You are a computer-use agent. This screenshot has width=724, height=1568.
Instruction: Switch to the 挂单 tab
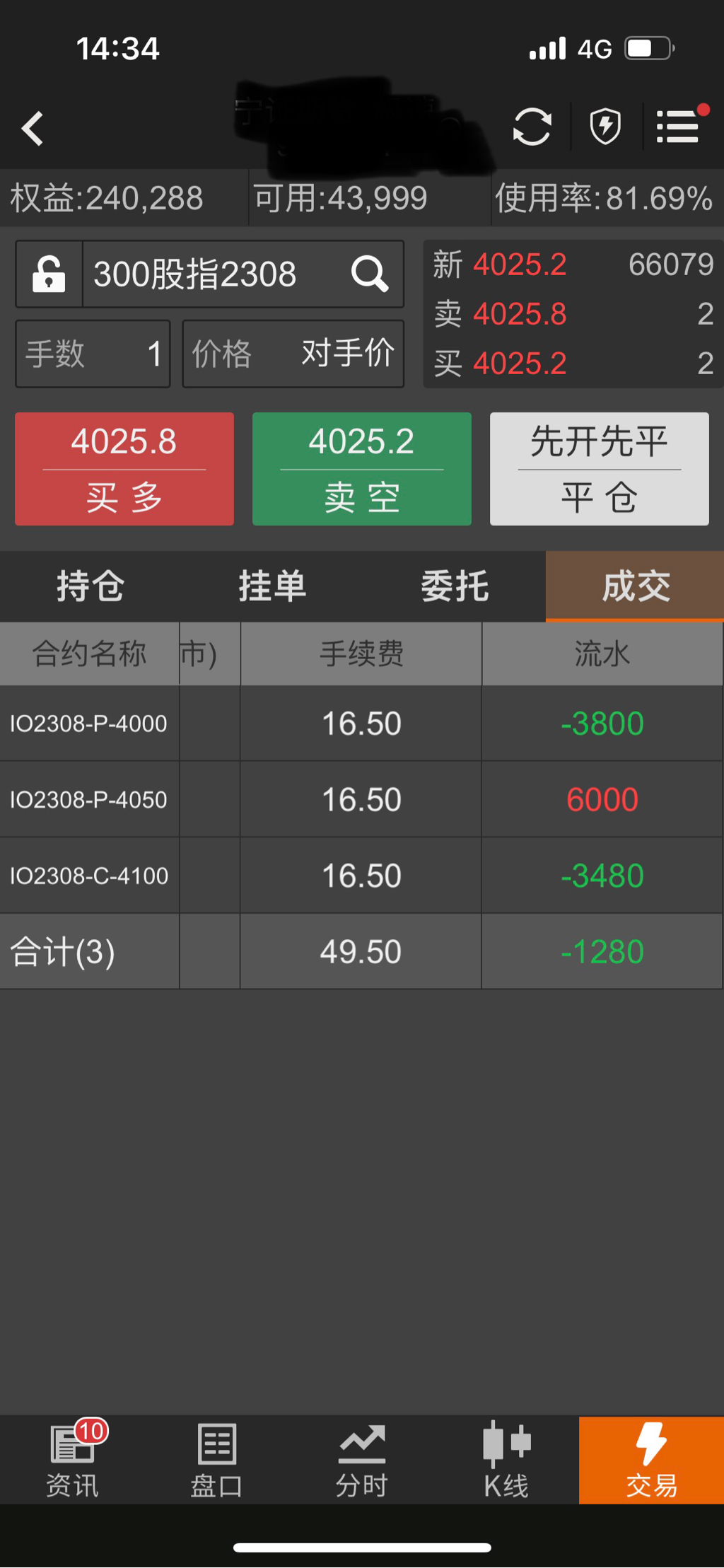(272, 586)
